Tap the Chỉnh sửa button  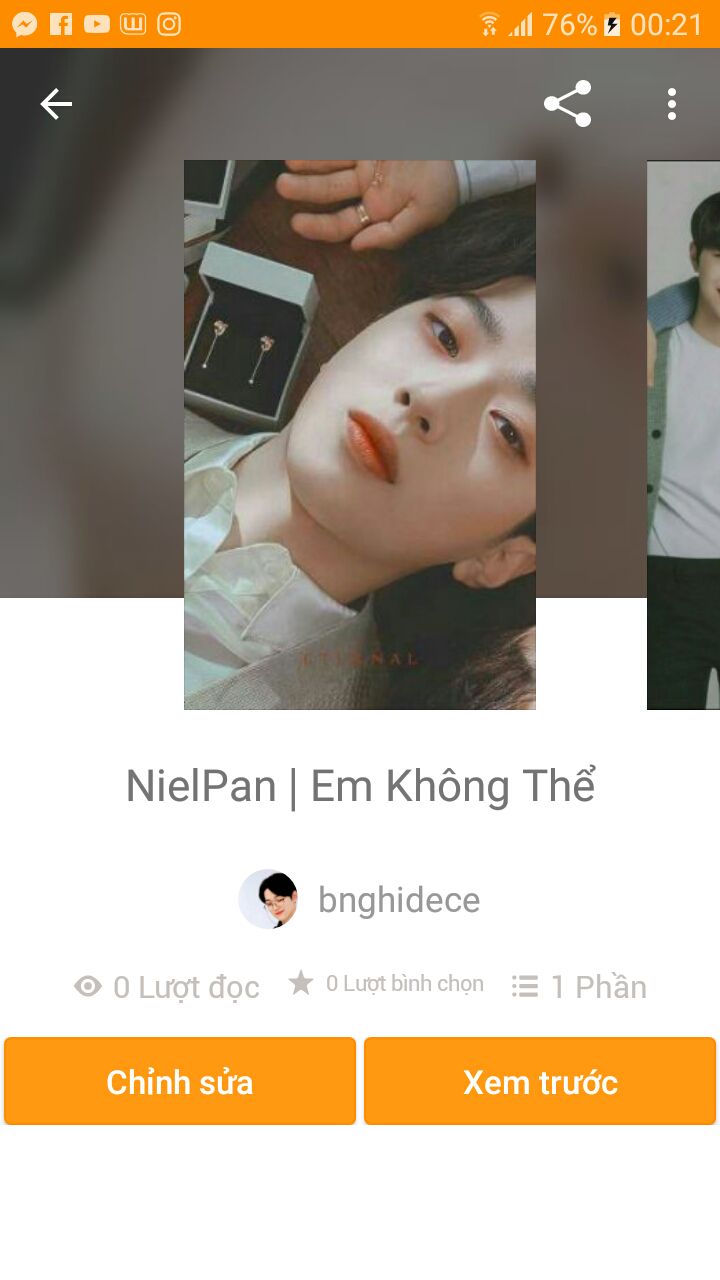[180, 1081]
